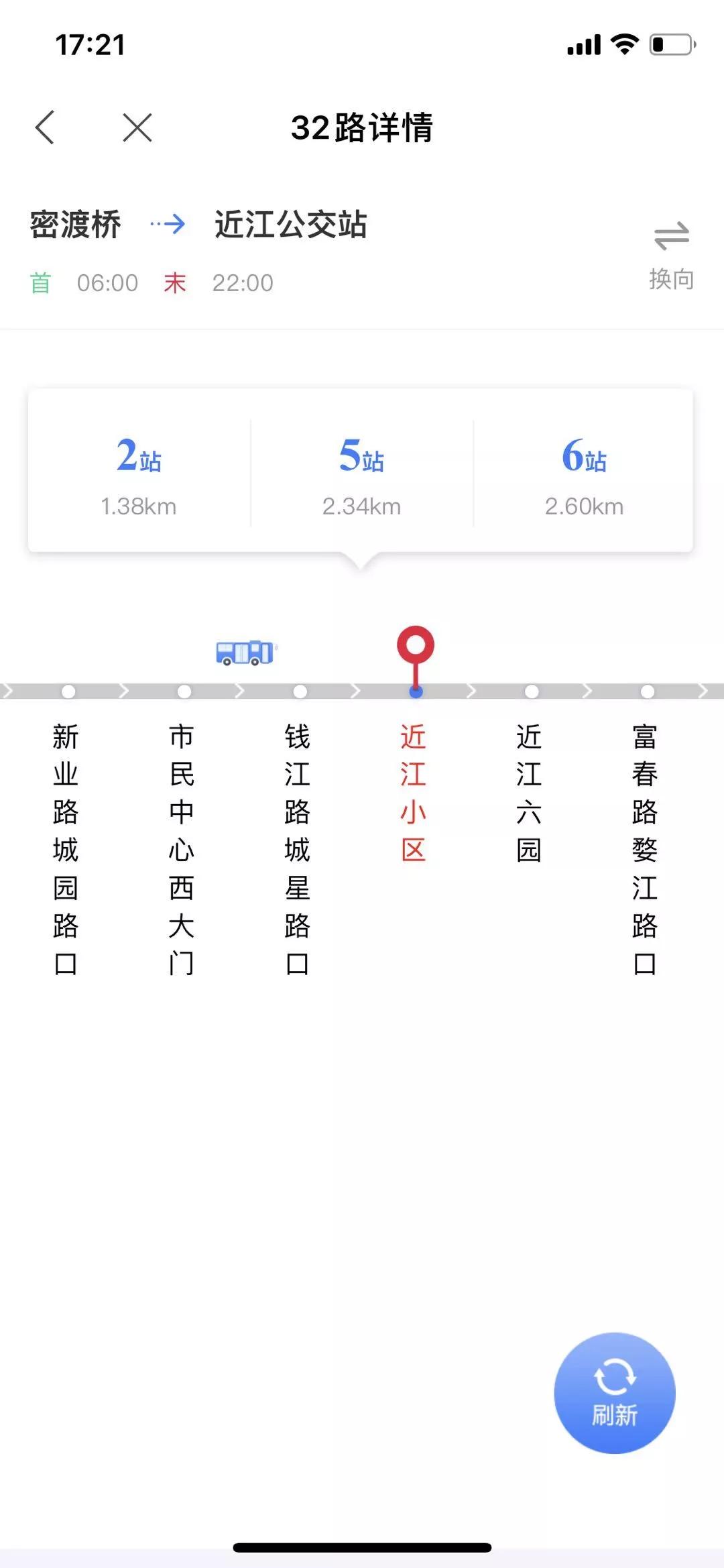
Task: Select 钱江路城星路口 station name
Action: 298,848
